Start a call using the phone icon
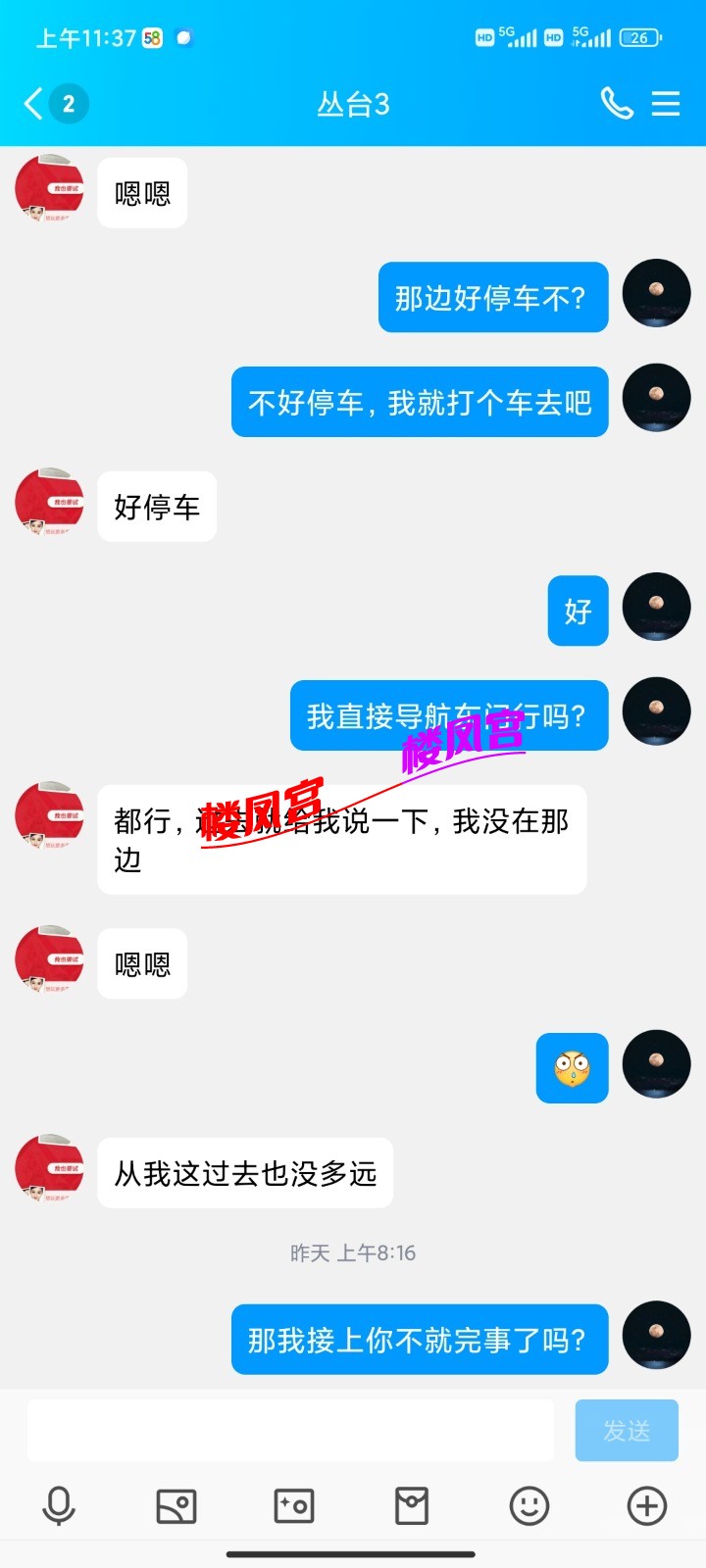The width and height of the screenshot is (706, 1568). pos(617,103)
